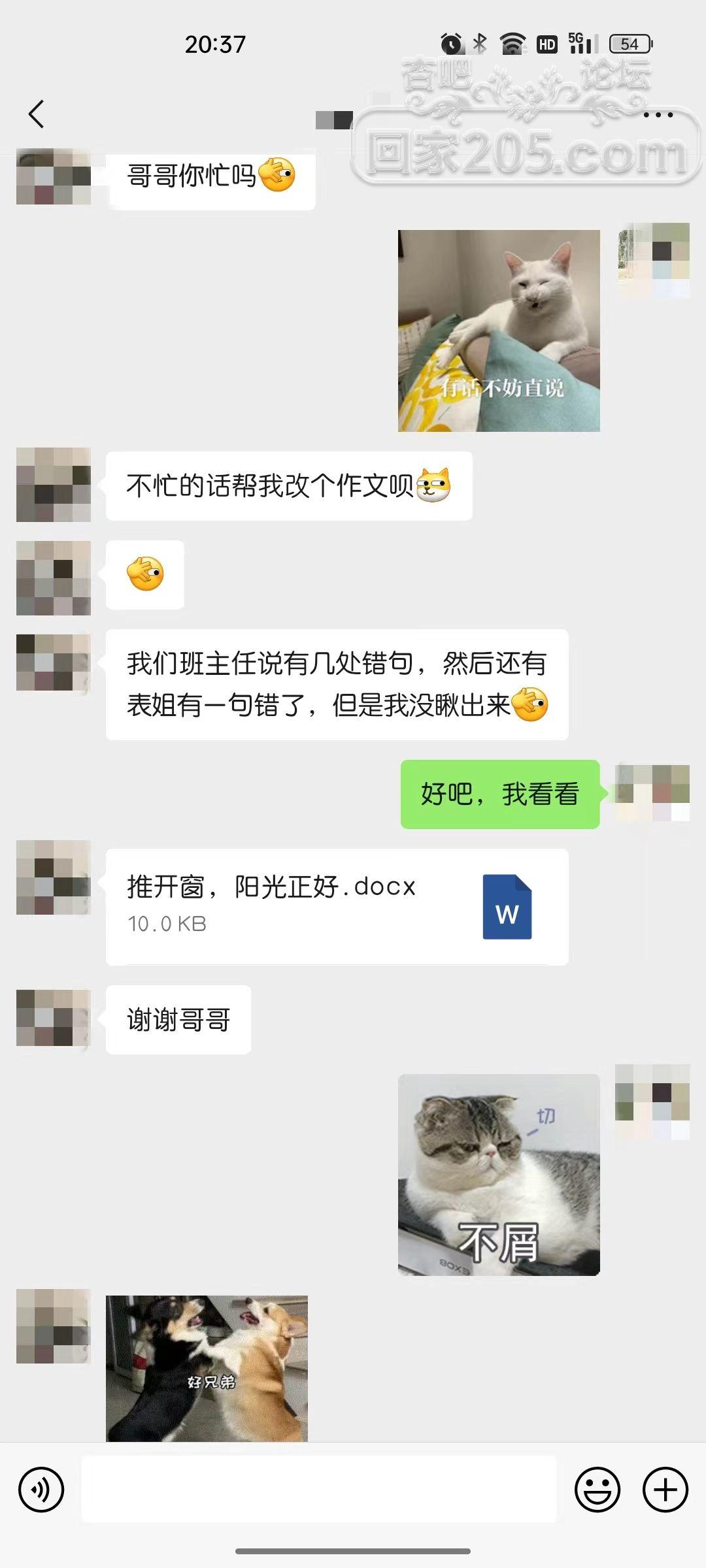This screenshot has width=706, height=1568.
Task: Open the chat overflow menu
Action: pos(658,115)
